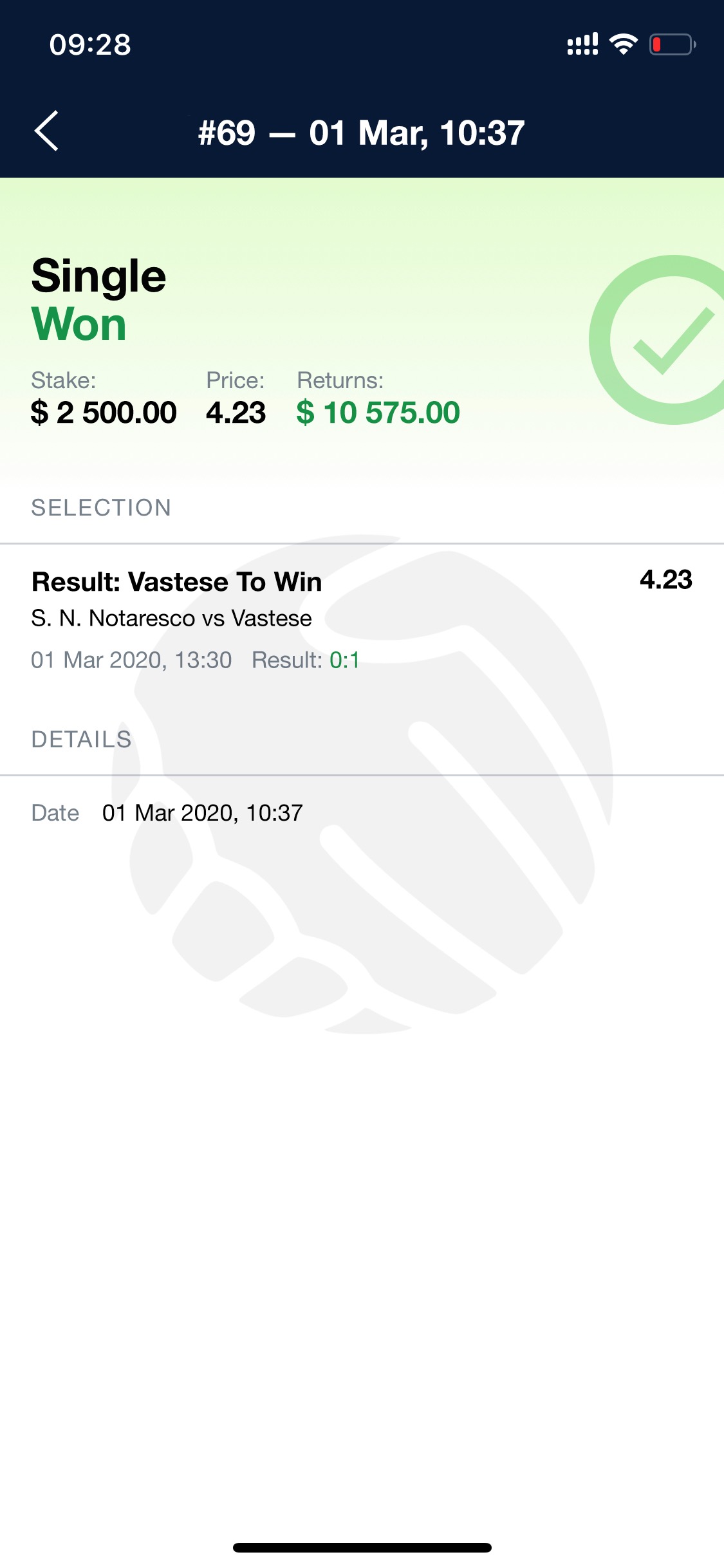Open the Vastese To Win selection

coord(362,619)
